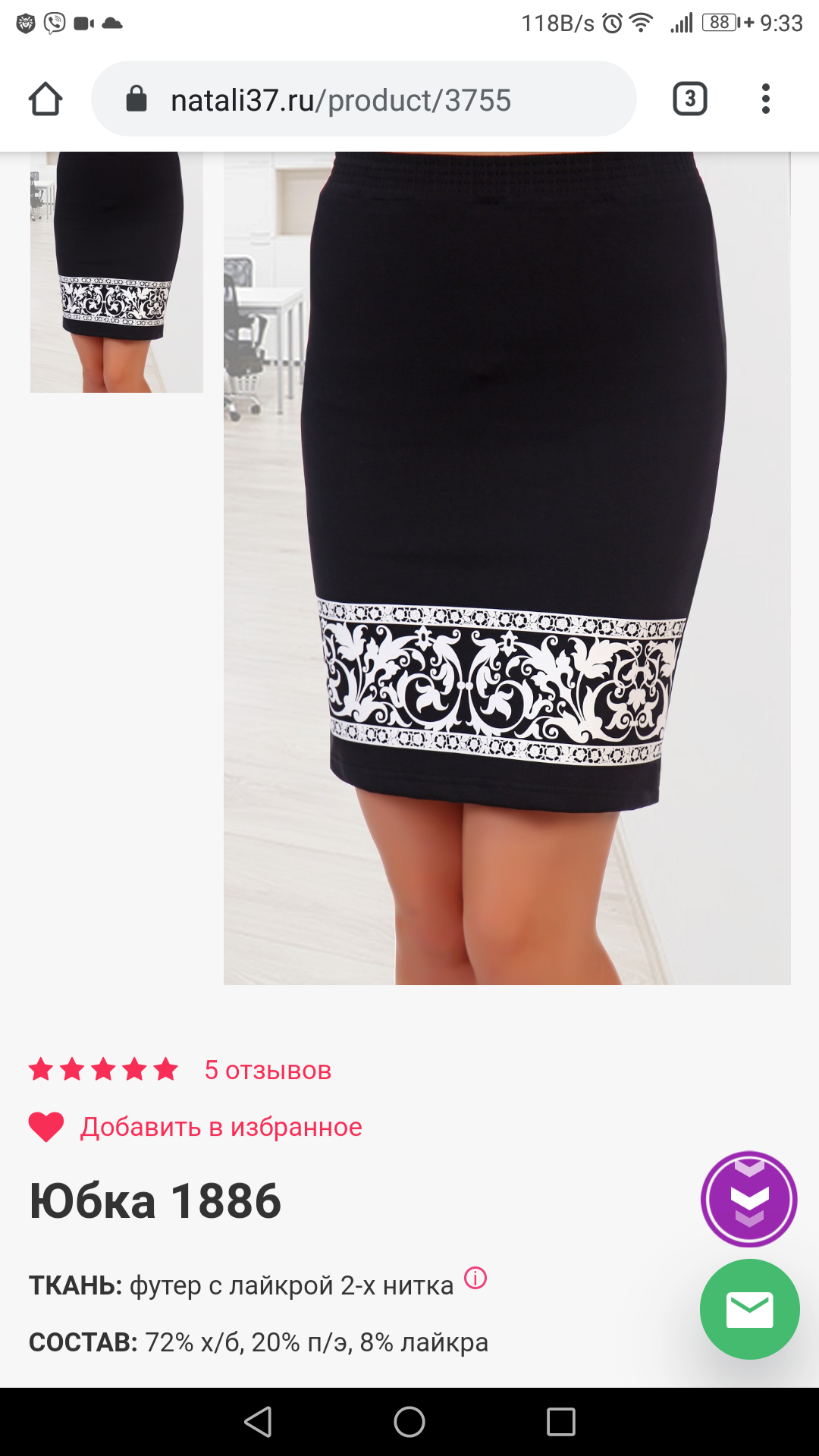This screenshot has height=1456, width=819.
Task: Open the tab switcher showing 3 tabs
Action: pos(689,99)
